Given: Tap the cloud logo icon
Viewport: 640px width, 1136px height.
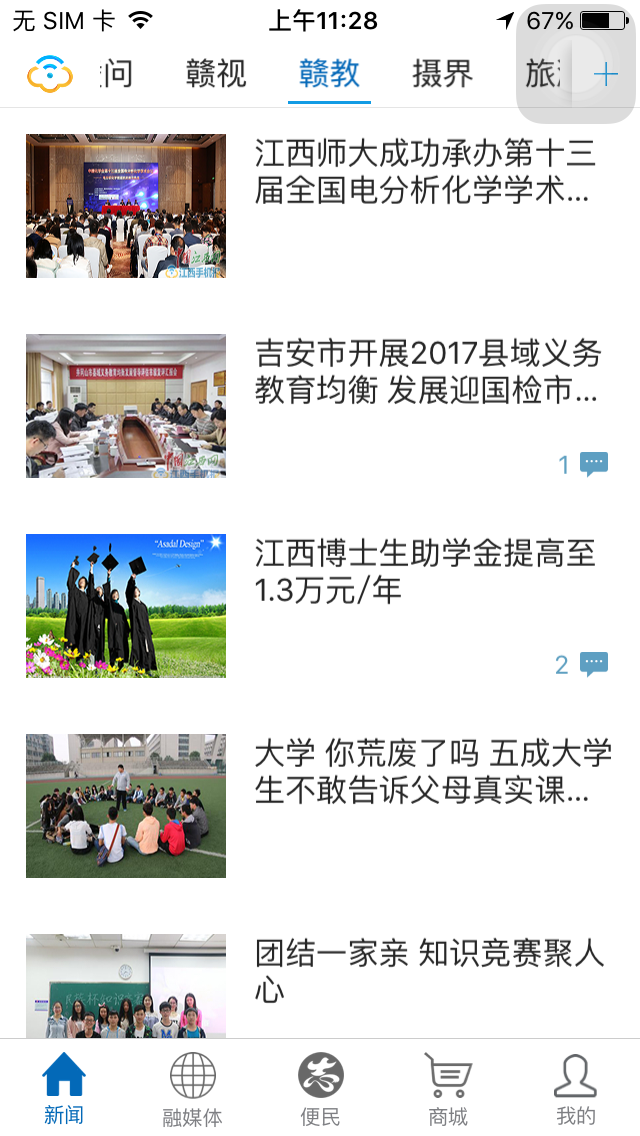Looking at the screenshot, I should tap(50, 74).
